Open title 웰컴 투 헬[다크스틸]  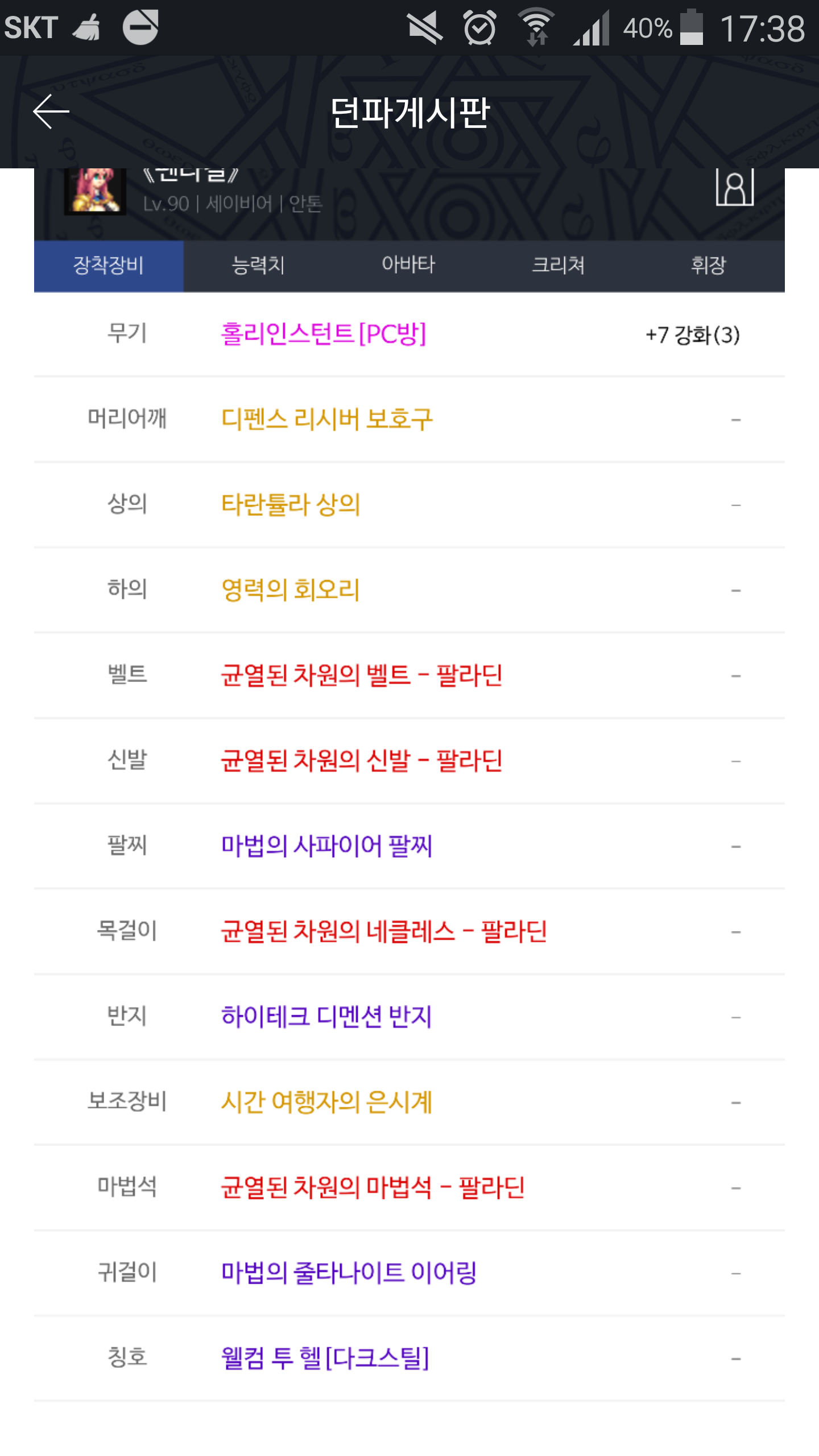point(325,1358)
